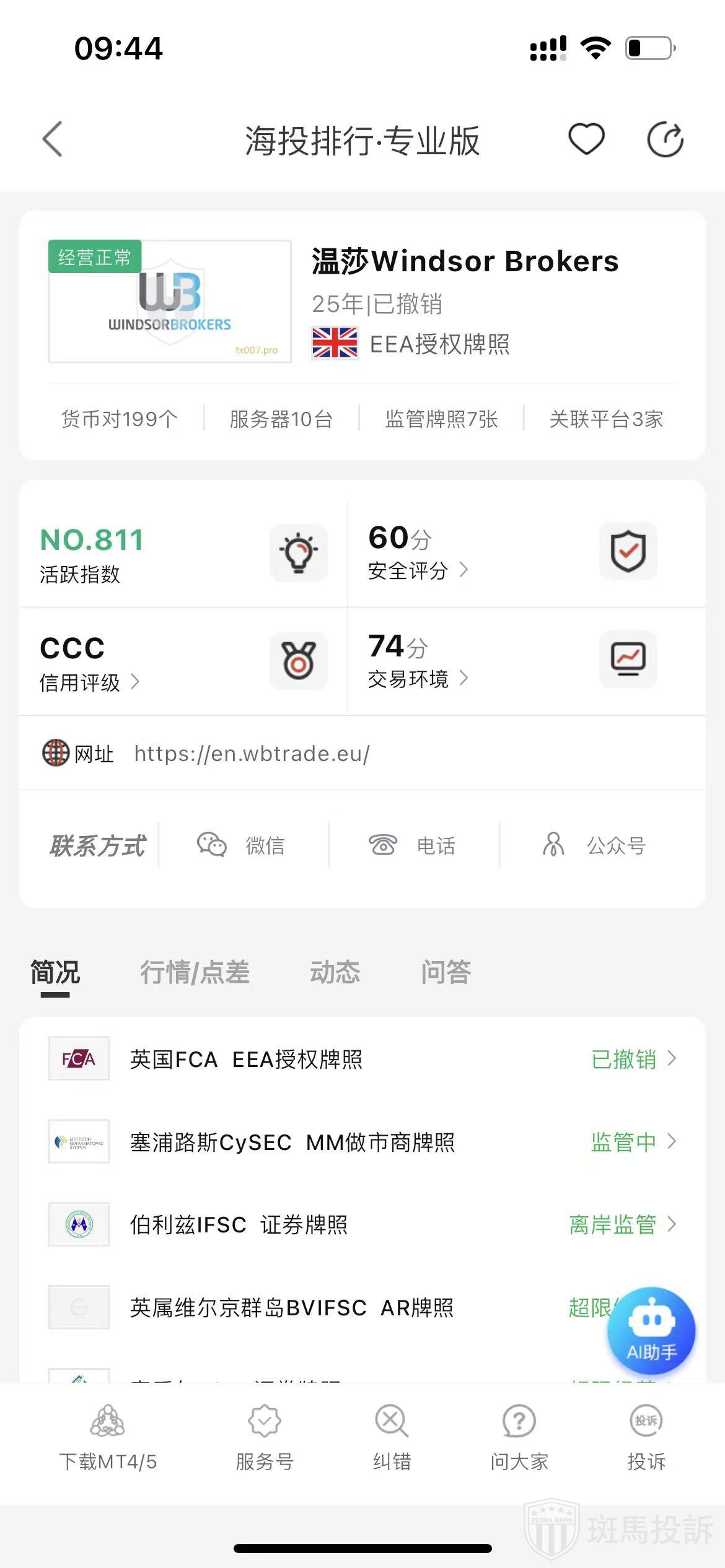Open the 安全评分 details
Screen dimensions: 725x1568
tap(417, 570)
